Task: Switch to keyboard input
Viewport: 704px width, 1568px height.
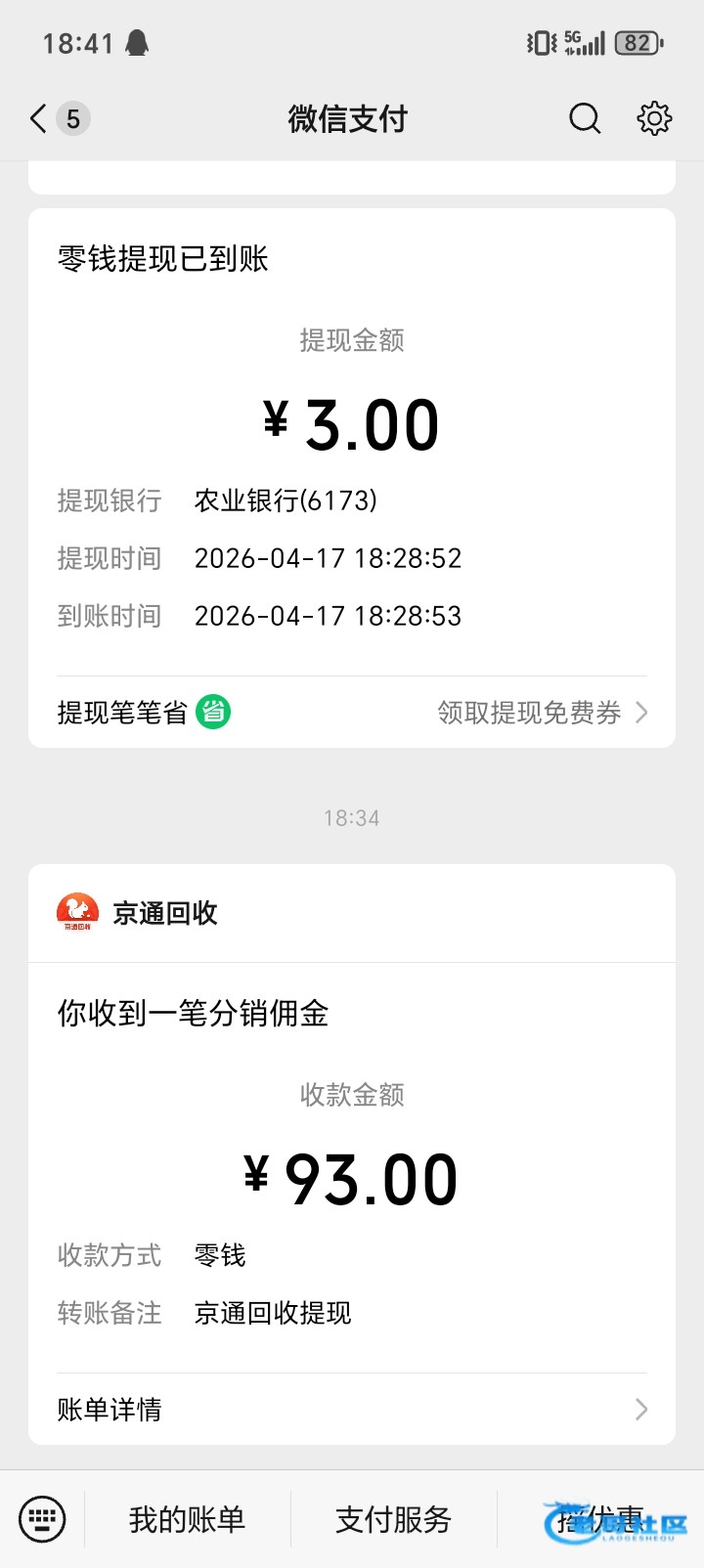Action: (x=42, y=1519)
